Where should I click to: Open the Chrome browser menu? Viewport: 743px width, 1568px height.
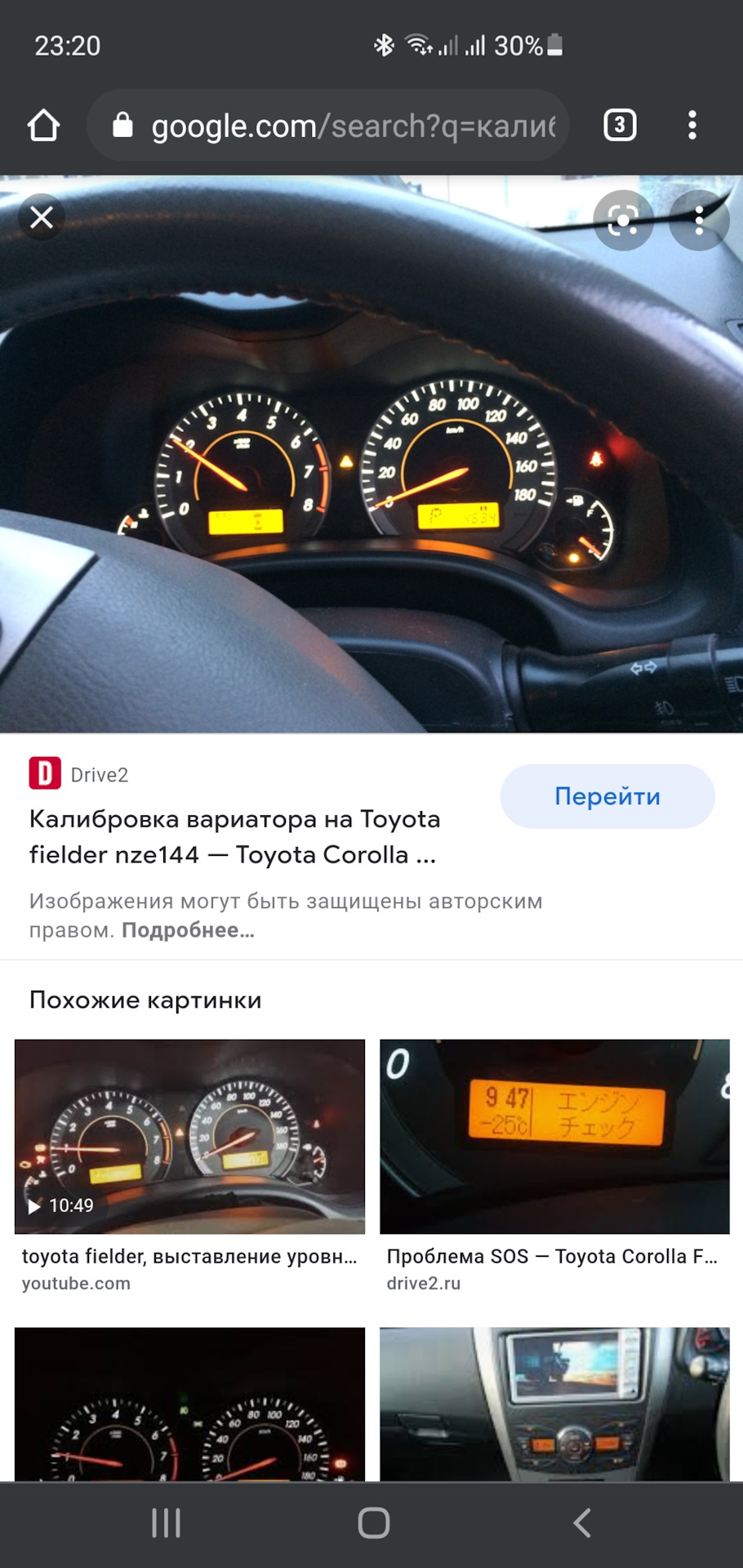coord(692,125)
